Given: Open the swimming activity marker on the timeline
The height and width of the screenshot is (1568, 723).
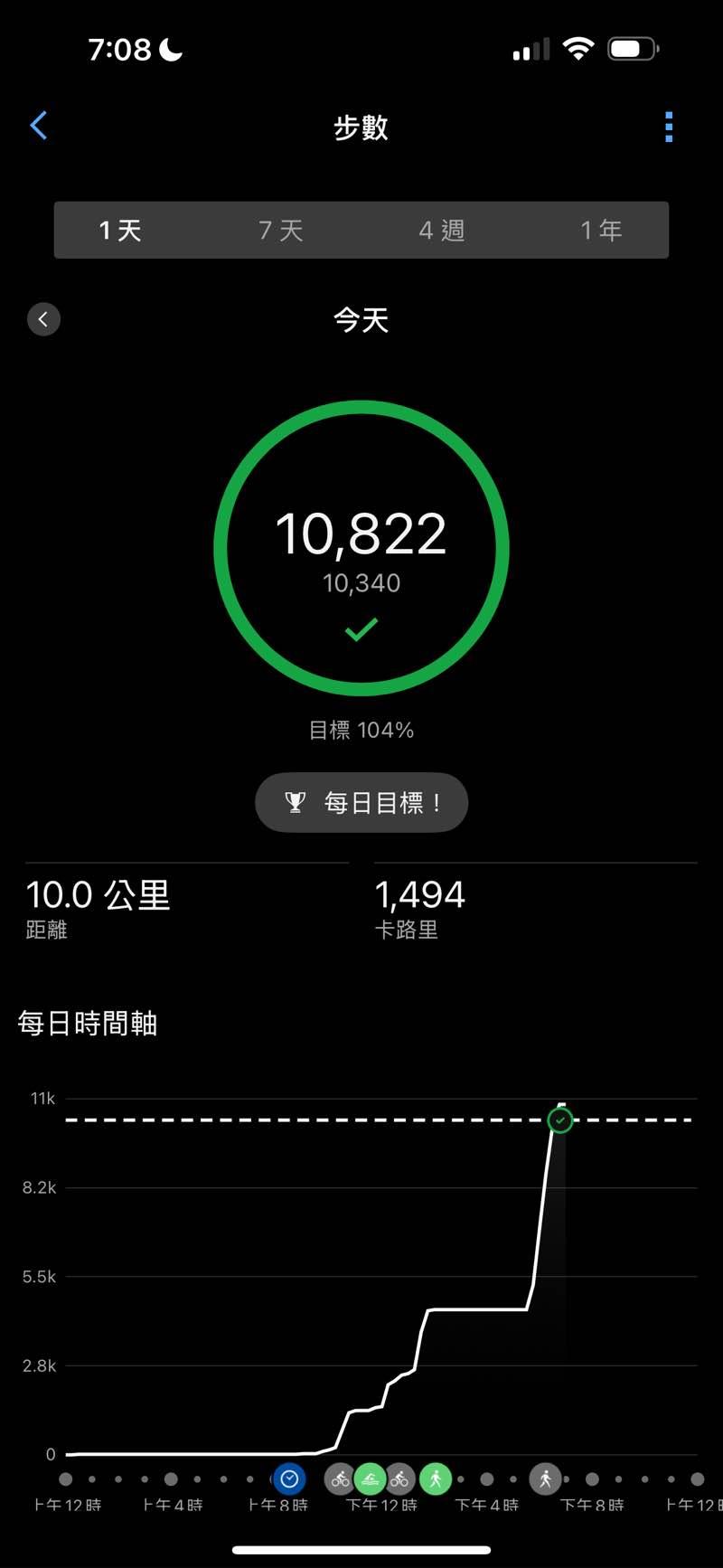Looking at the screenshot, I should [x=370, y=1479].
